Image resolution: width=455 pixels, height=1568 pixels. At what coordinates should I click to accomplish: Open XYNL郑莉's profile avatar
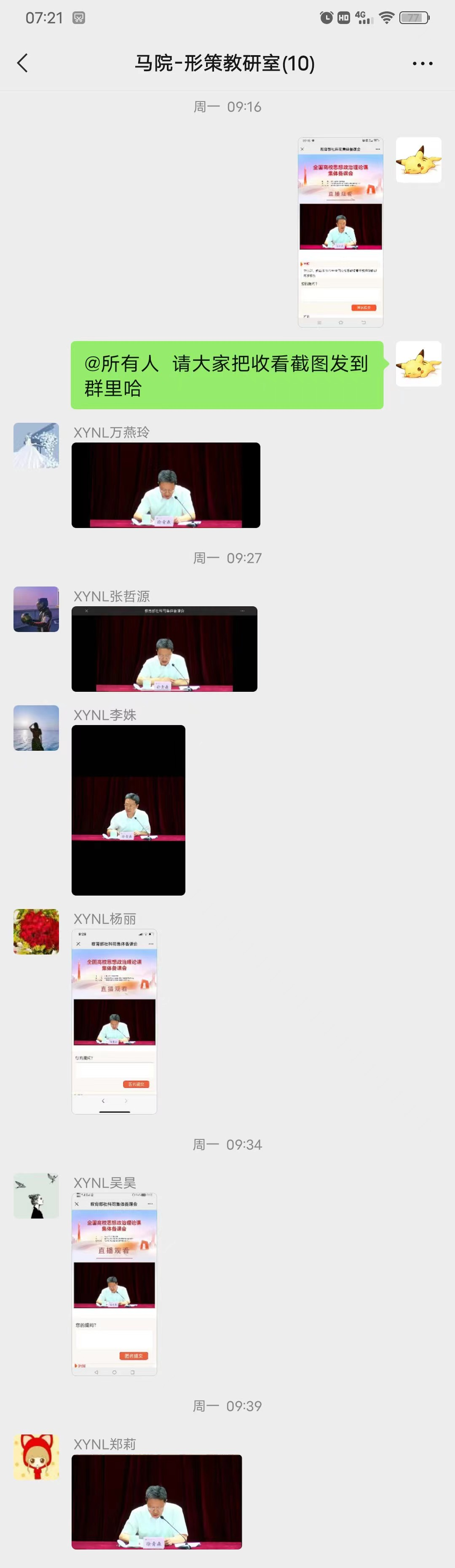click(37, 1456)
